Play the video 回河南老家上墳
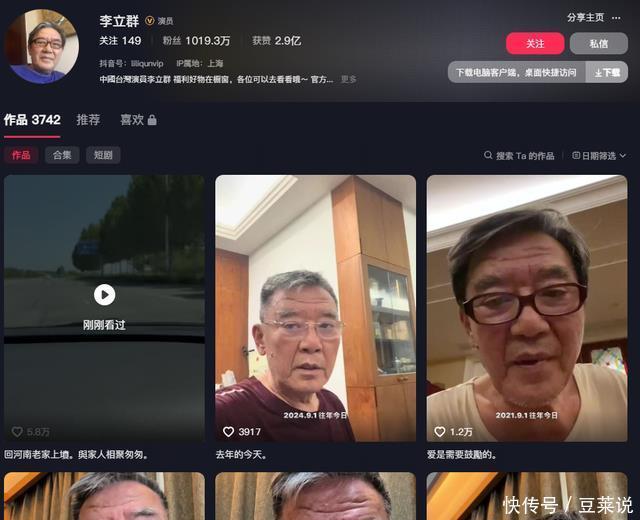The width and height of the screenshot is (640, 520). (104, 295)
